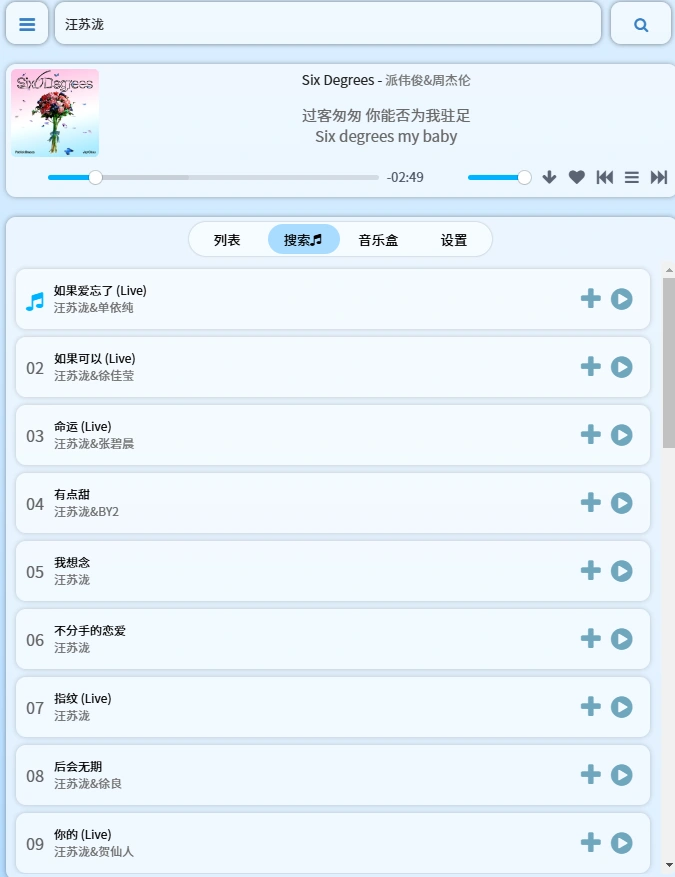Skip to the previous track
675x877 pixels.
(x=605, y=177)
